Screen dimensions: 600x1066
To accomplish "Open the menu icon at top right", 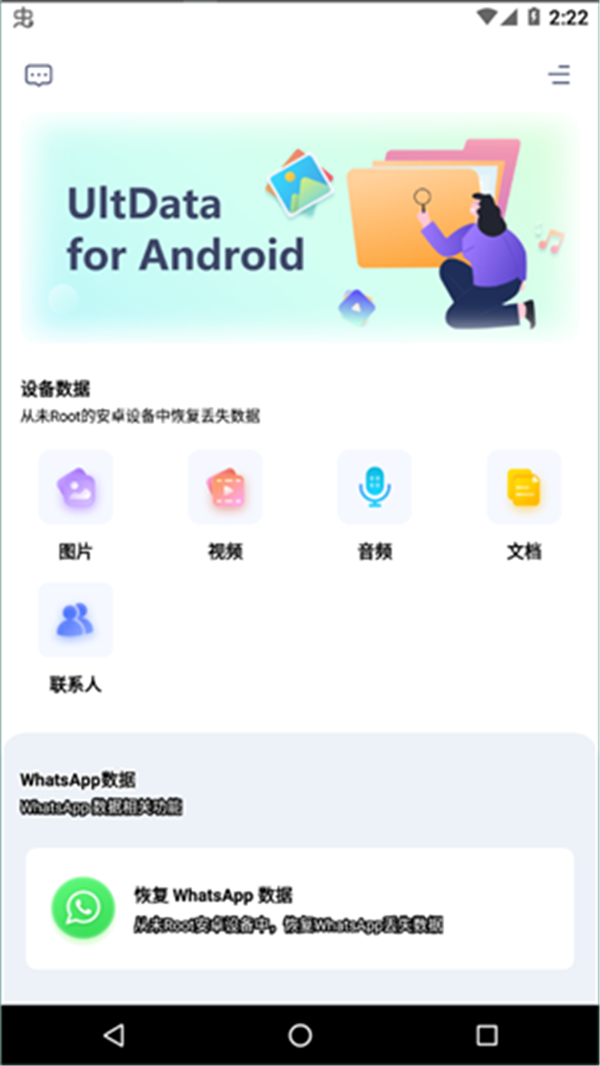I will (x=559, y=75).
